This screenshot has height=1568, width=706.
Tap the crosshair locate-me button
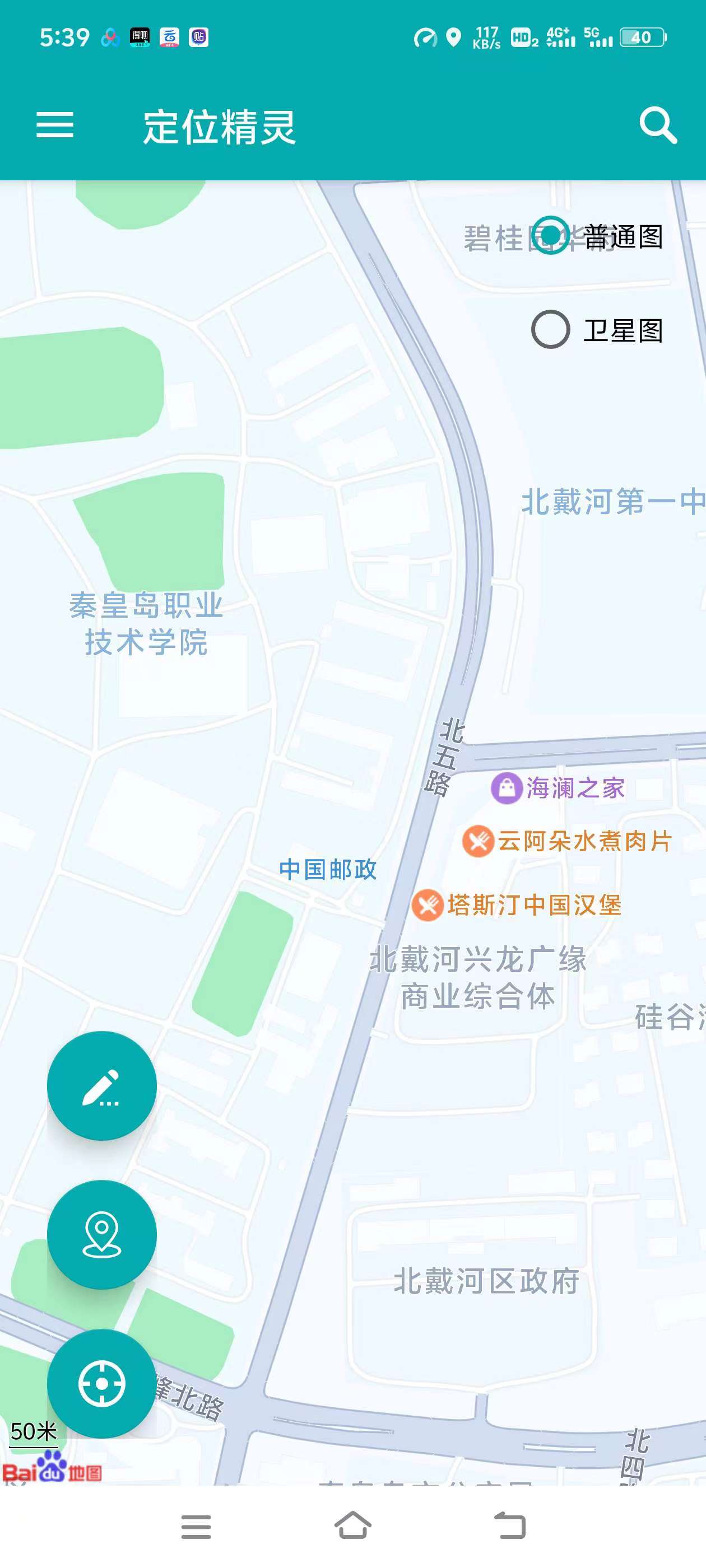[102, 1384]
